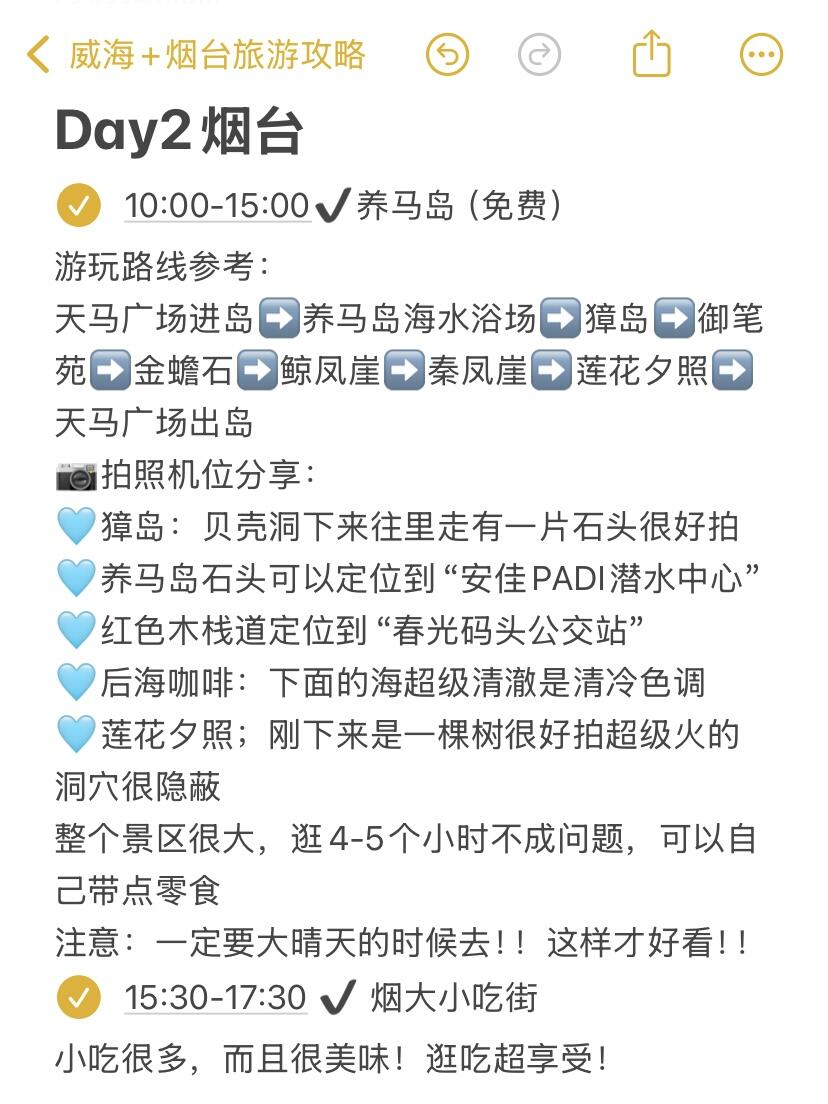The width and height of the screenshot is (828, 1104).
Task: Undo the last edit
Action: 447,54
